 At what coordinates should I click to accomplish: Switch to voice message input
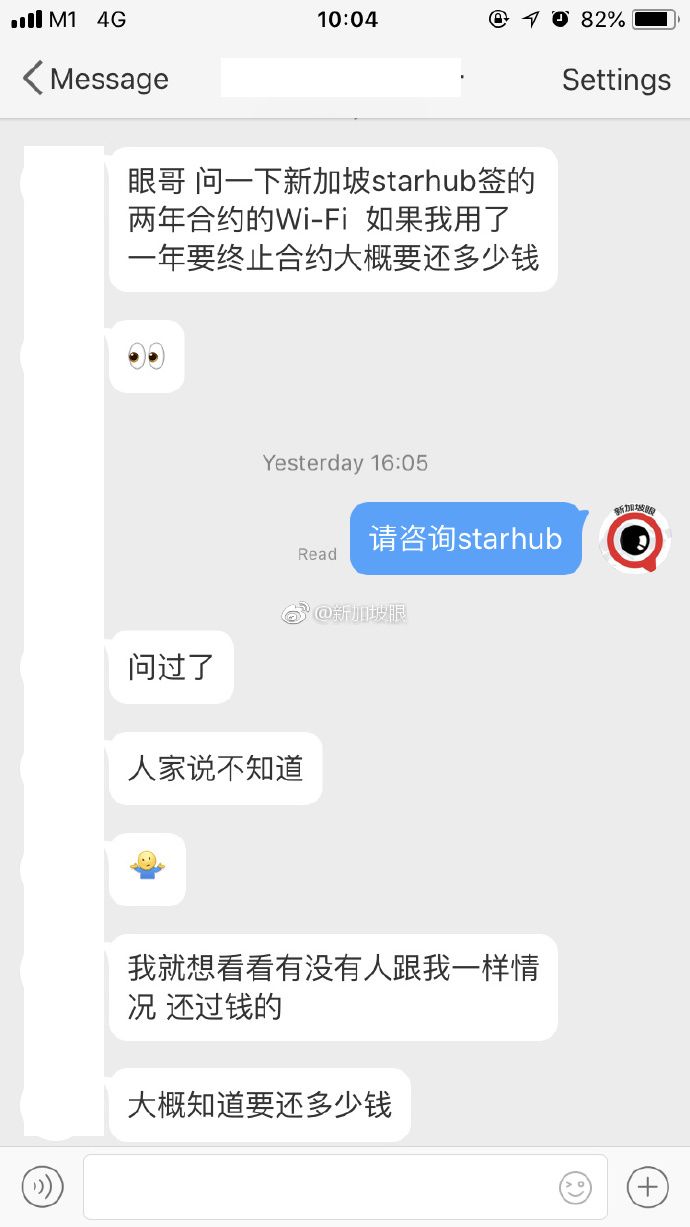click(42, 1187)
